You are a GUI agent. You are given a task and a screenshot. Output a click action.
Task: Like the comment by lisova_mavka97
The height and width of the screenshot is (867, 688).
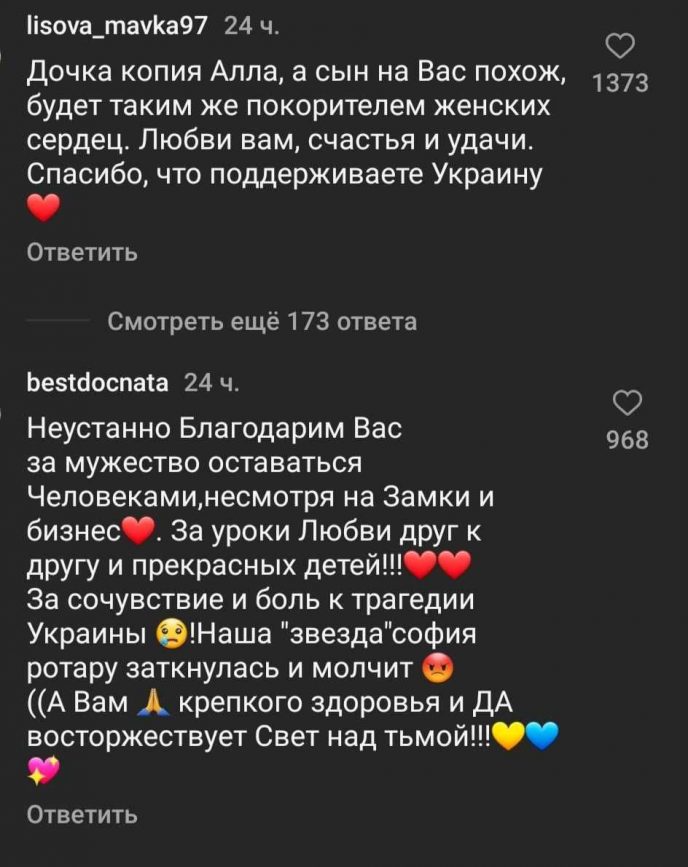point(621,47)
